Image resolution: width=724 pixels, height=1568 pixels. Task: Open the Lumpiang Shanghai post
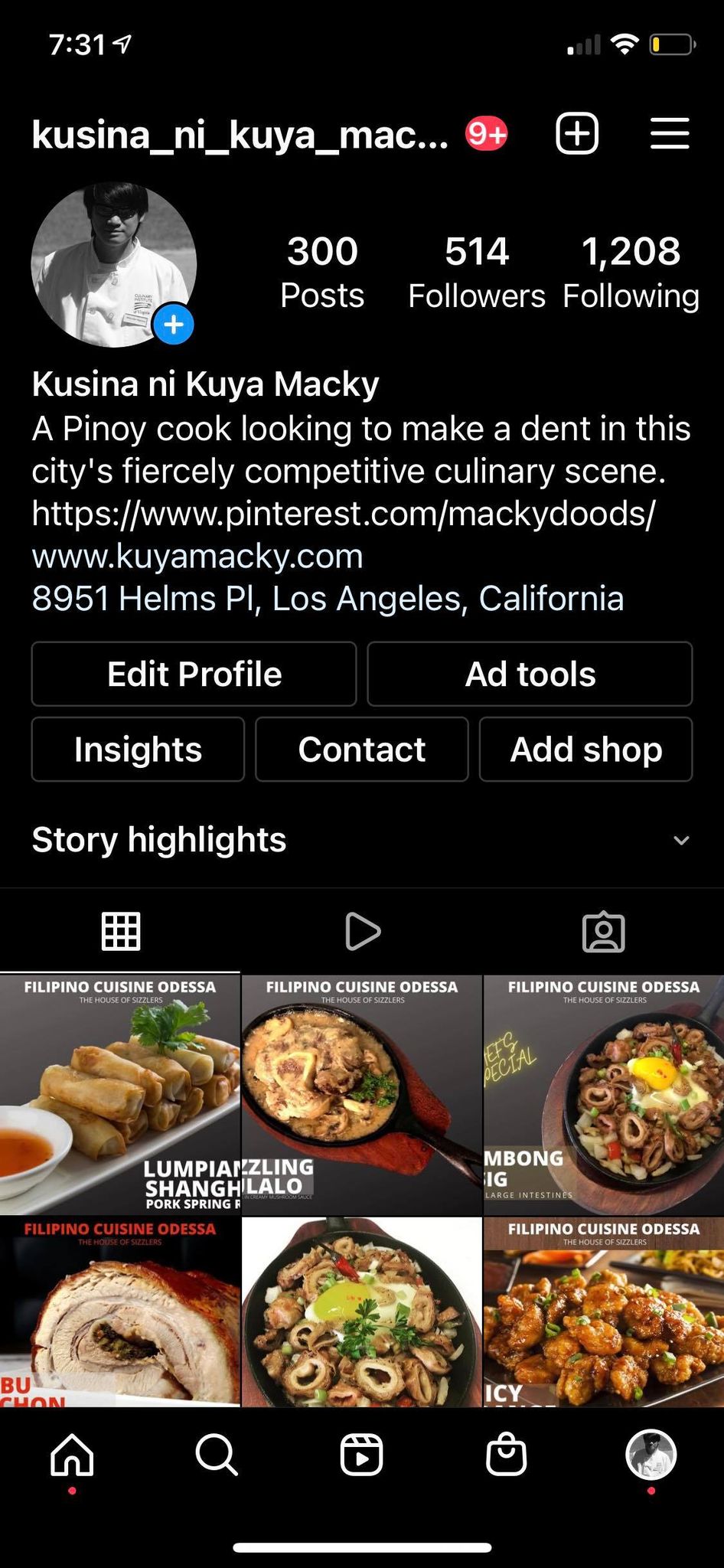coord(120,1095)
